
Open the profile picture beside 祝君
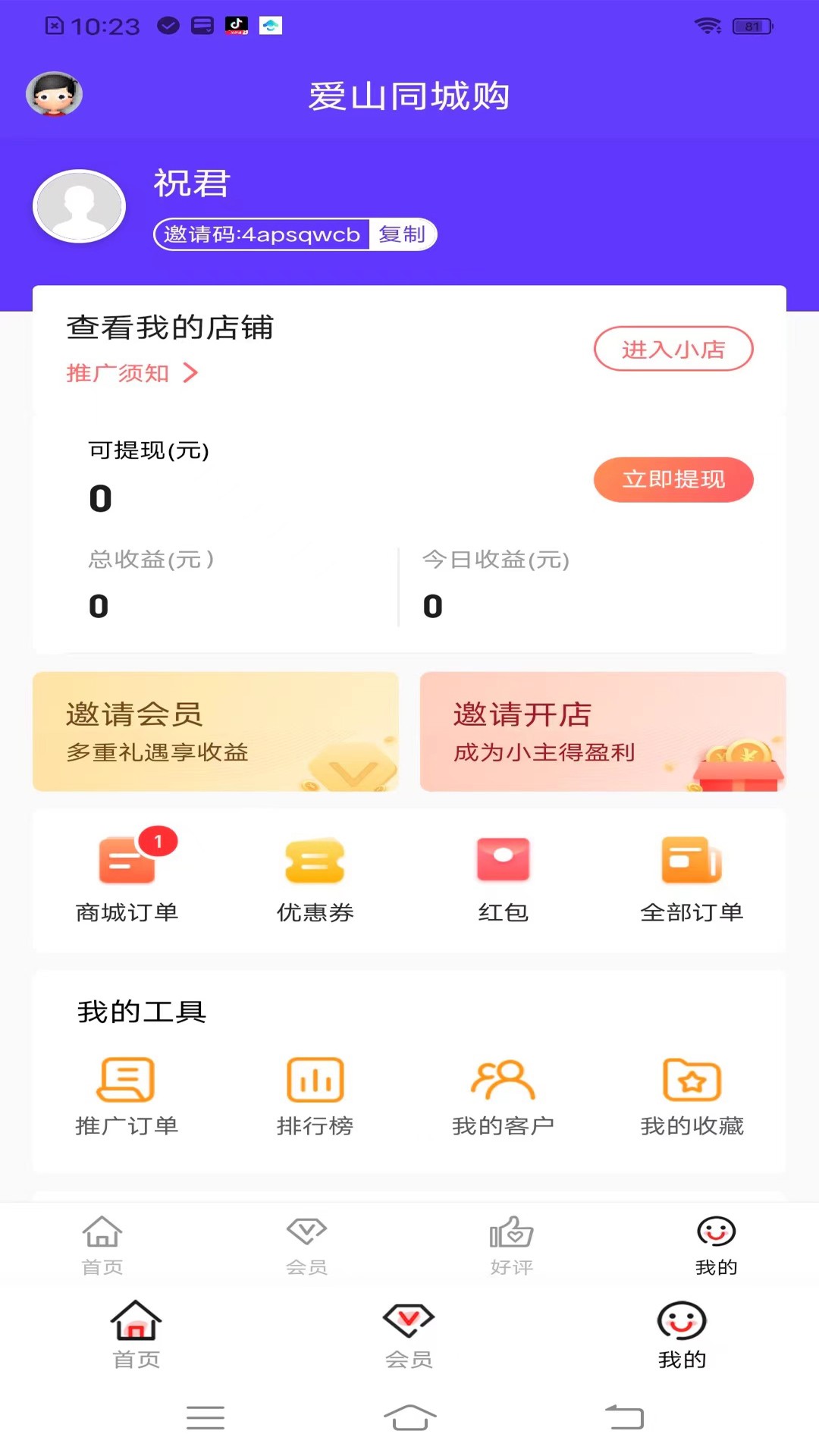coord(80,206)
